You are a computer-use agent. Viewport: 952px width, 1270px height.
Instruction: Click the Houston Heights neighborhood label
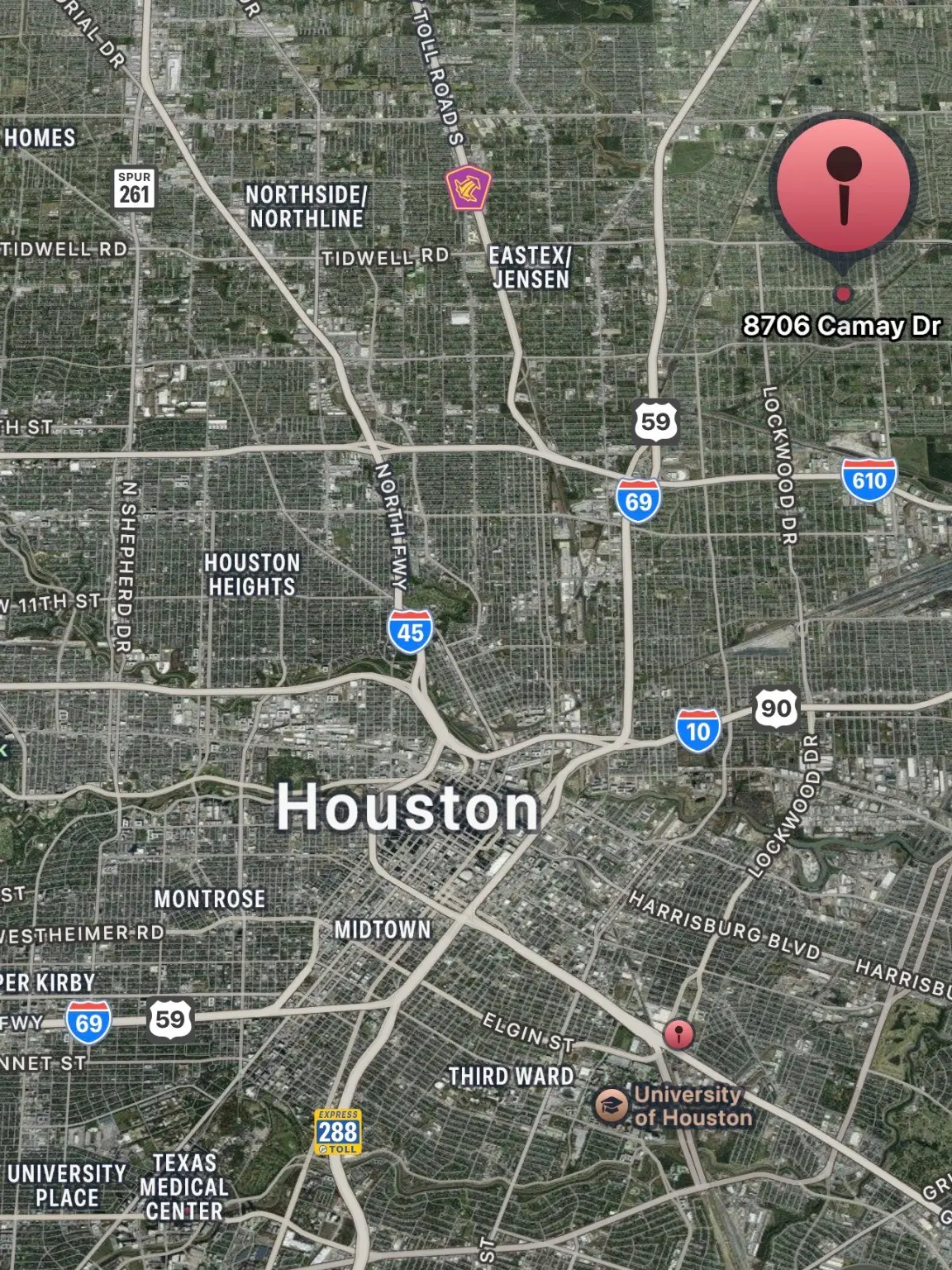click(x=252, y=574)
